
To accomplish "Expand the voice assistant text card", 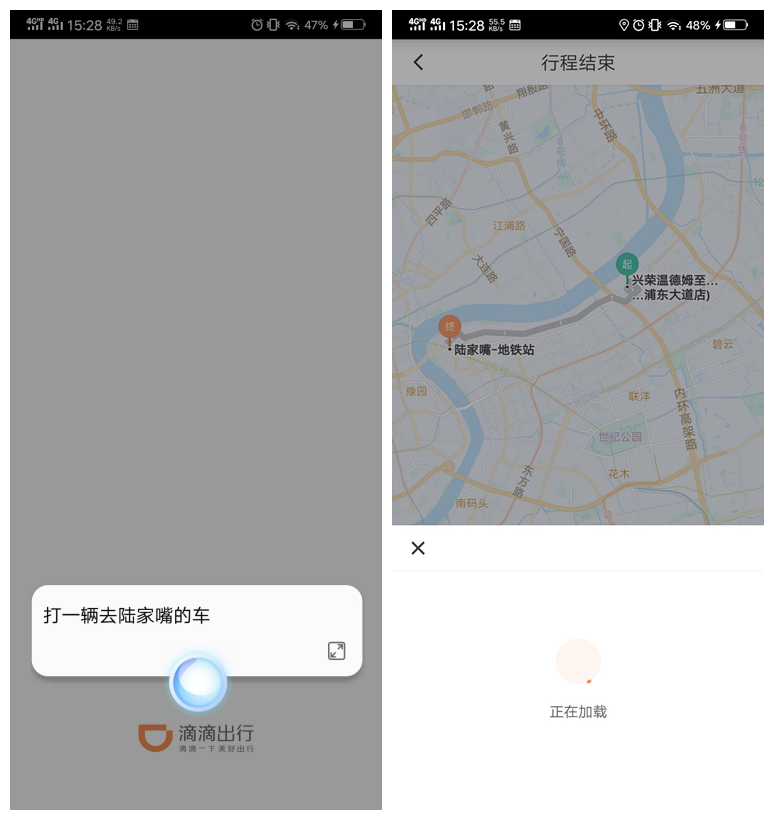I will pyautogui.click(x=337, y=651).
